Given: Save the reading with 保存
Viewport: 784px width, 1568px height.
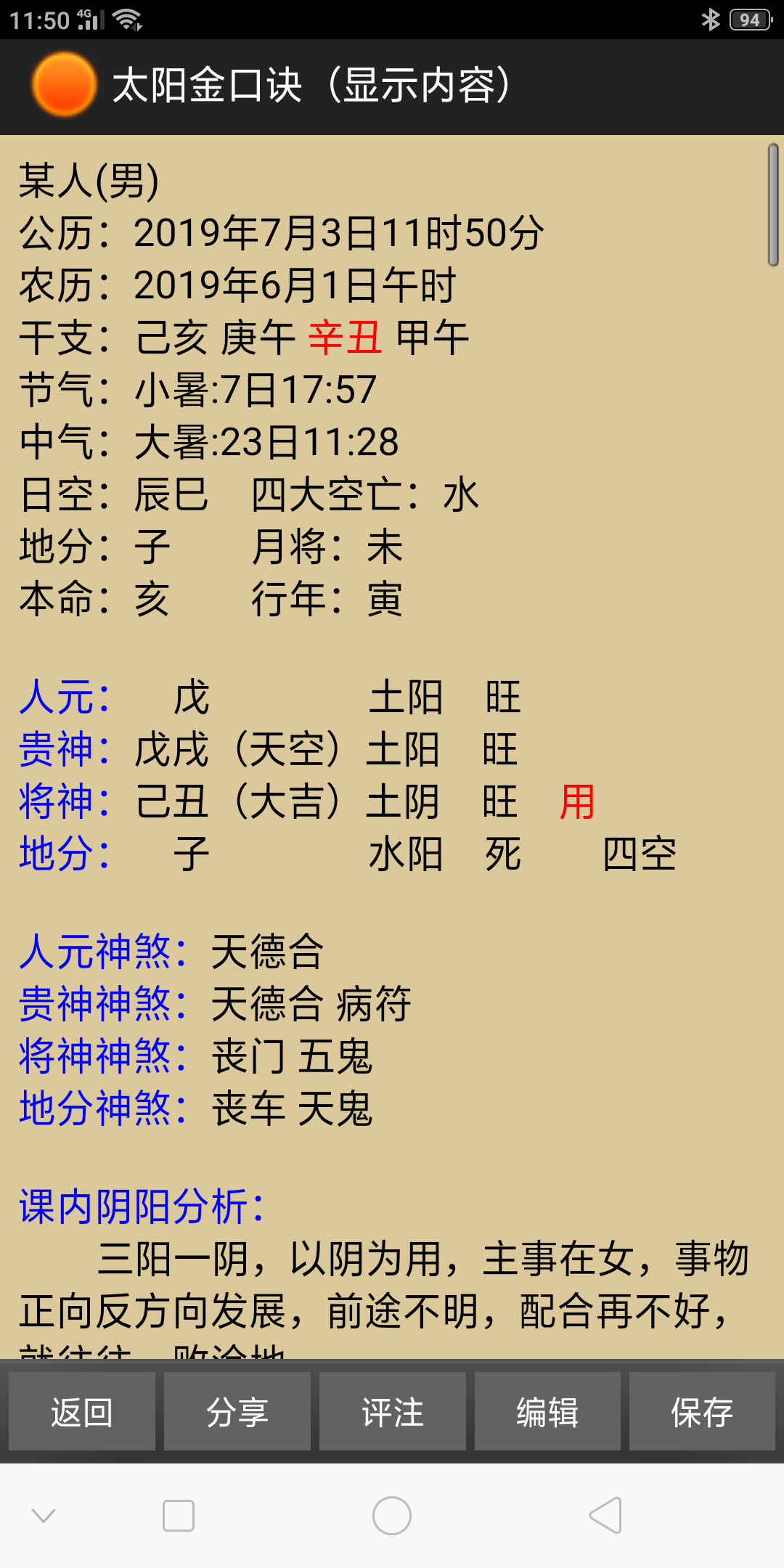Looking at the screenshot, I should point(702,1412).
